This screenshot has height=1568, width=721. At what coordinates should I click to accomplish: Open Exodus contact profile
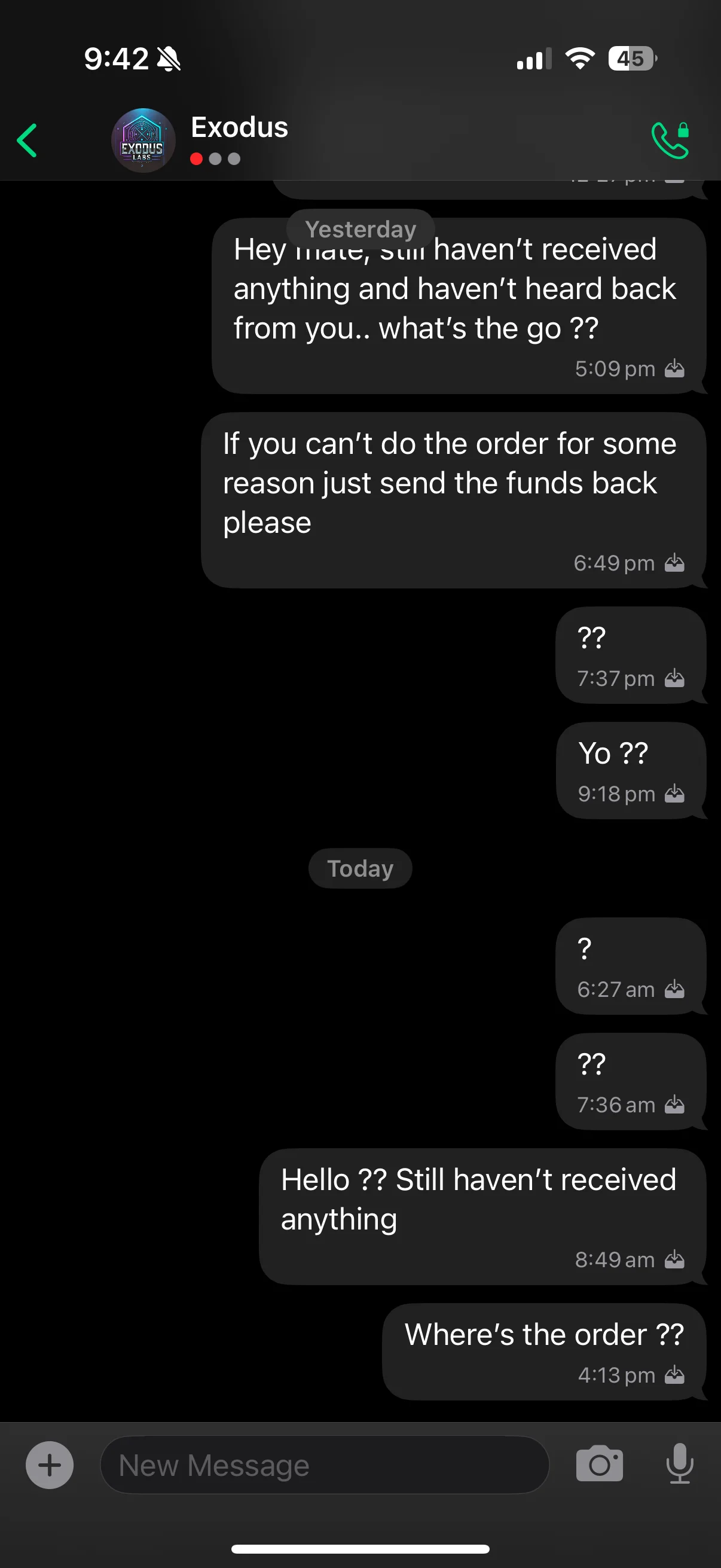point(143,141)
